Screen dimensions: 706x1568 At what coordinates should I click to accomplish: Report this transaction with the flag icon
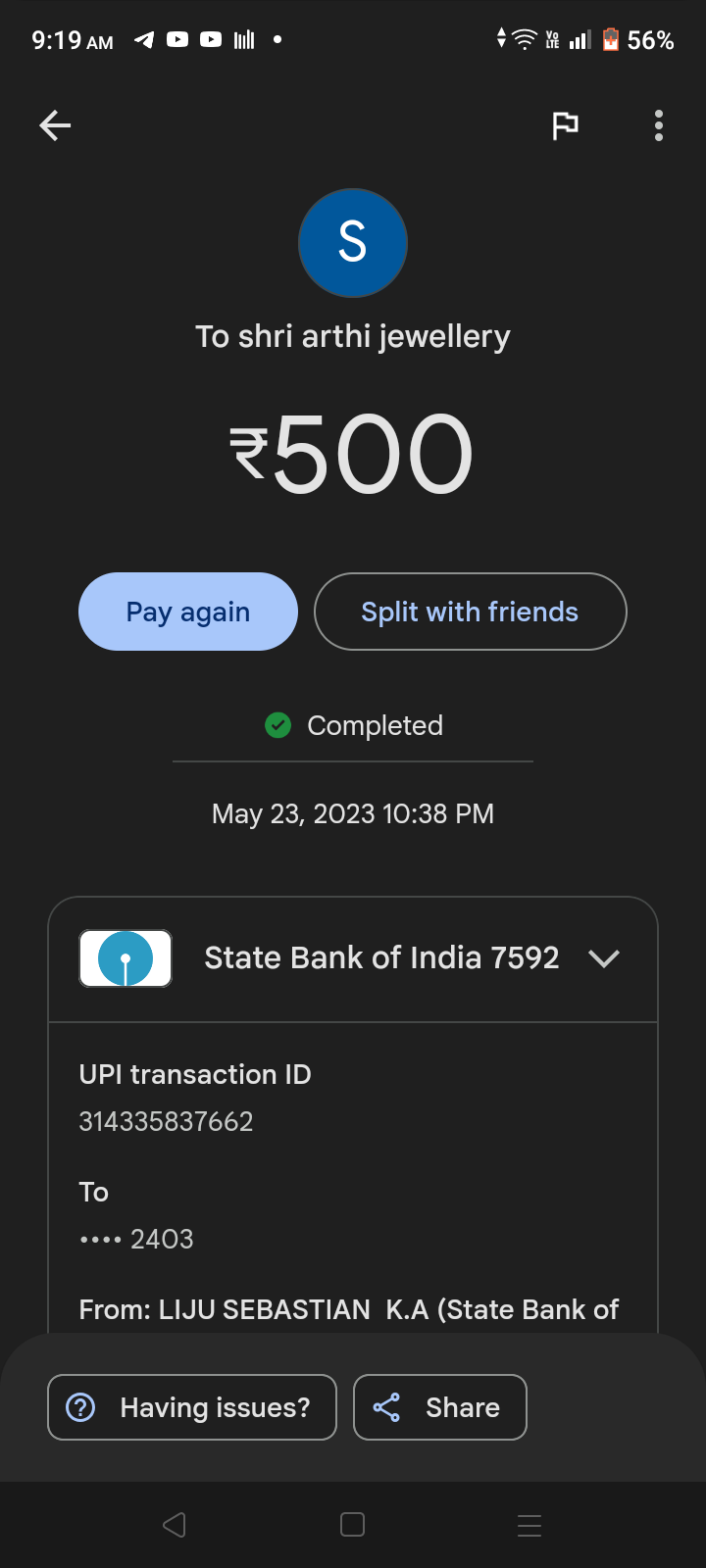point(565,125)
